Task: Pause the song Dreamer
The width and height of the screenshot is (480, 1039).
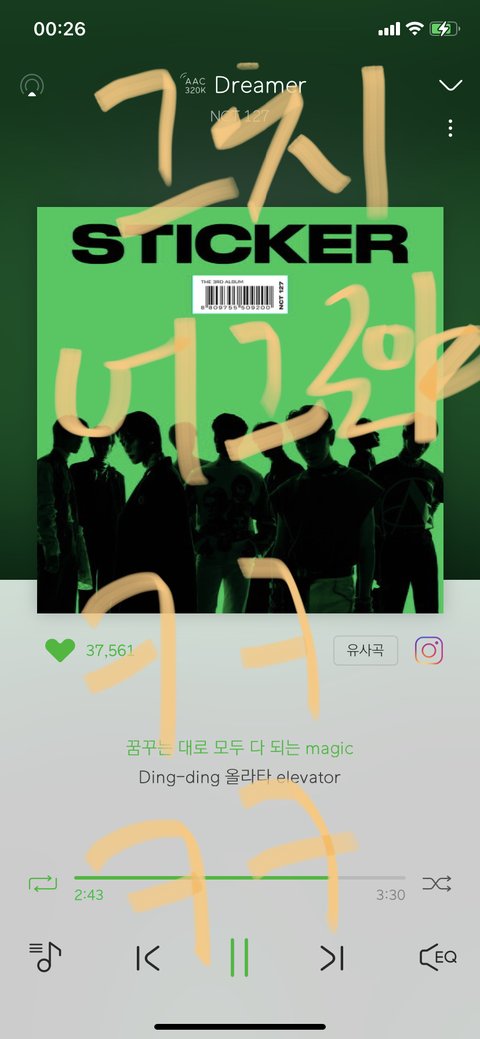Action: click(239, 957)
